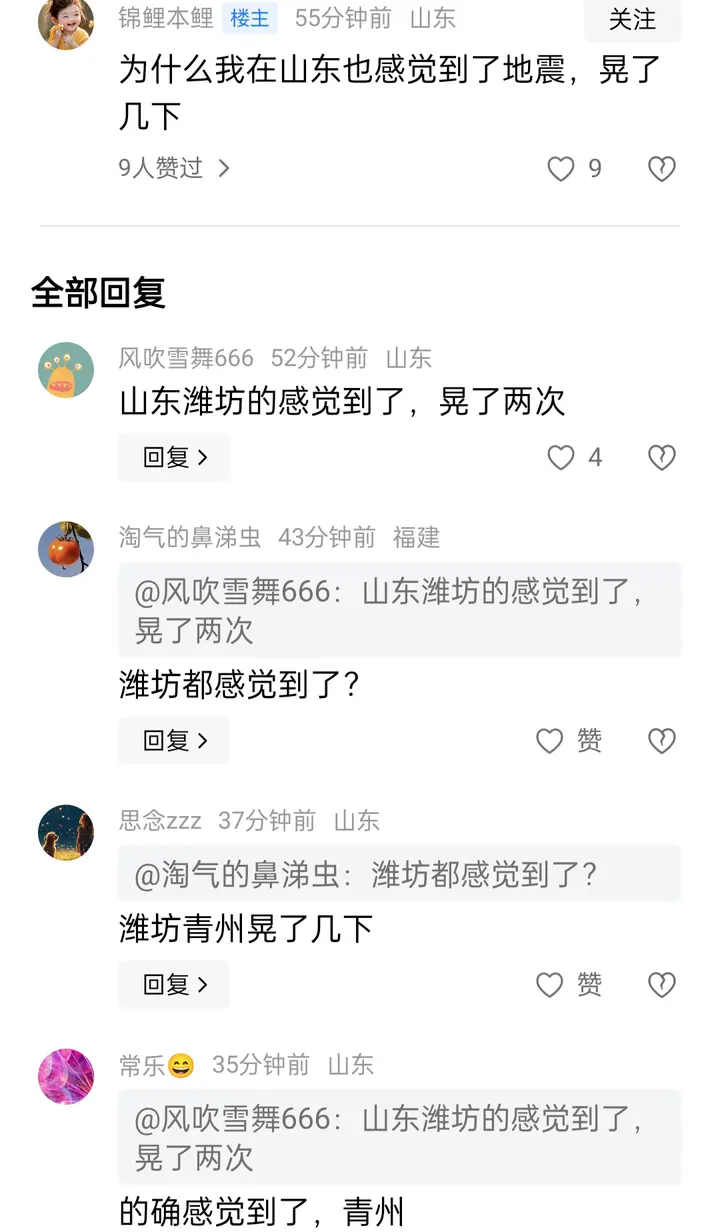The image size is (720, 1232).
Task: Like 思念zzz's reply
Action: (x=551, y=985)
